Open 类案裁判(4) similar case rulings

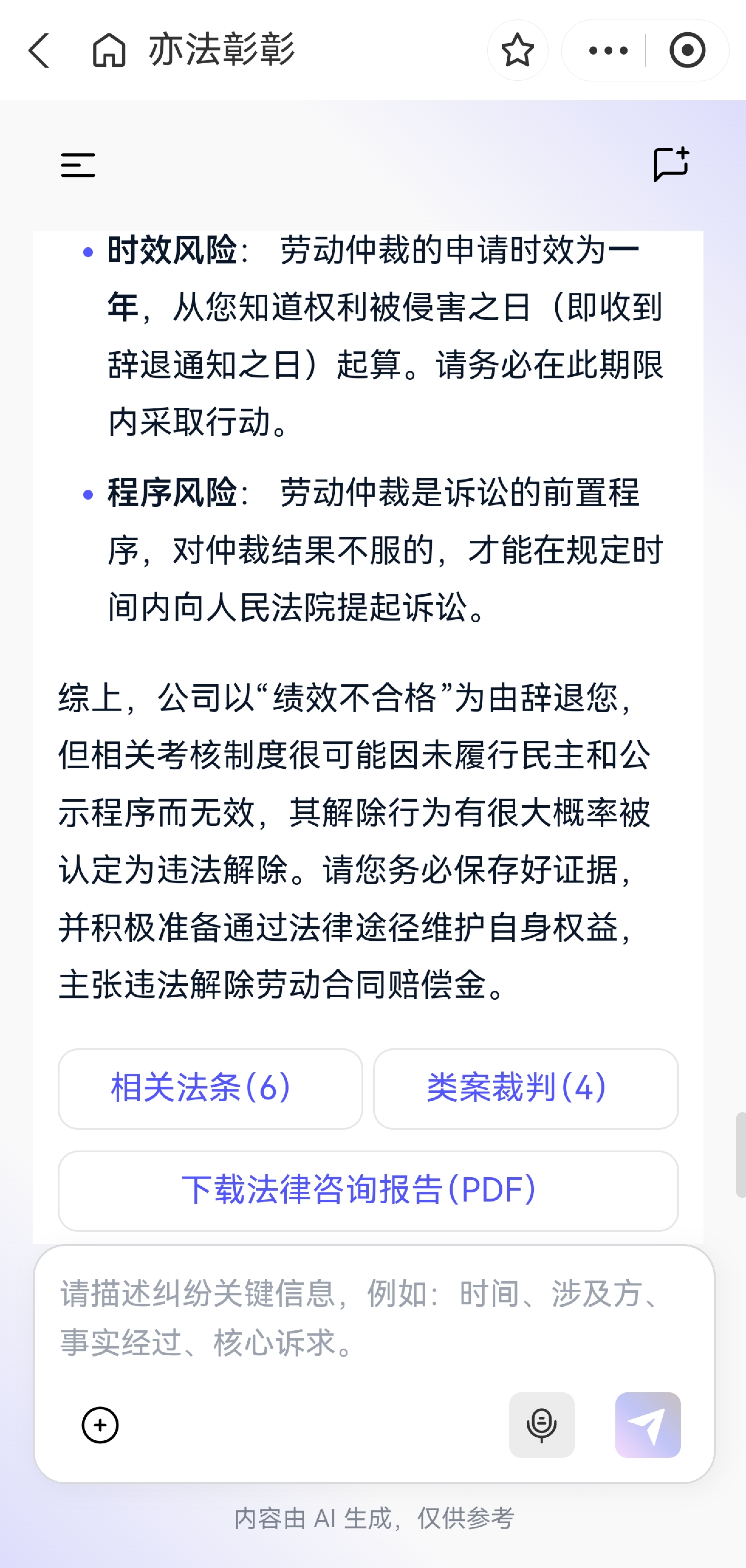click(526, 1088)
